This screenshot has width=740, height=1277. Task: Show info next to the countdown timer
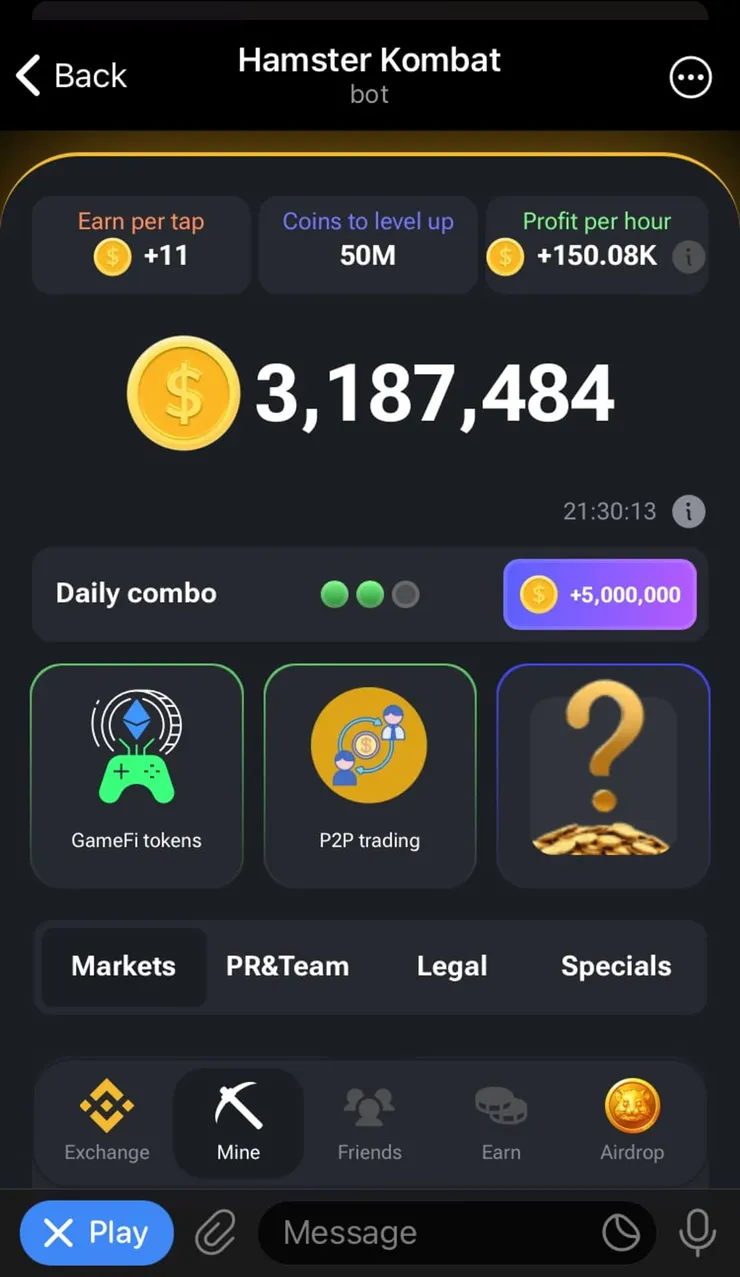pos(688,512)
